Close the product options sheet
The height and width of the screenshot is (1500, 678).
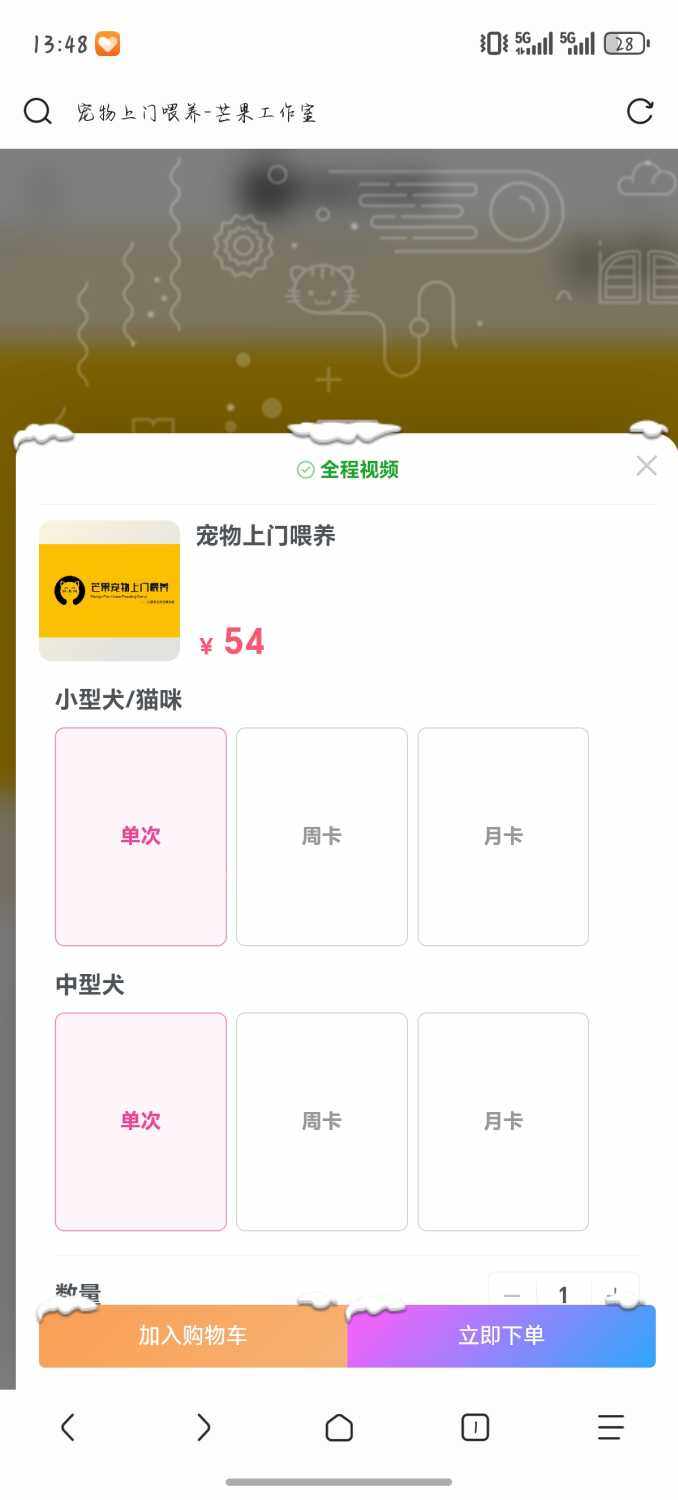click(x=646, y=465)
